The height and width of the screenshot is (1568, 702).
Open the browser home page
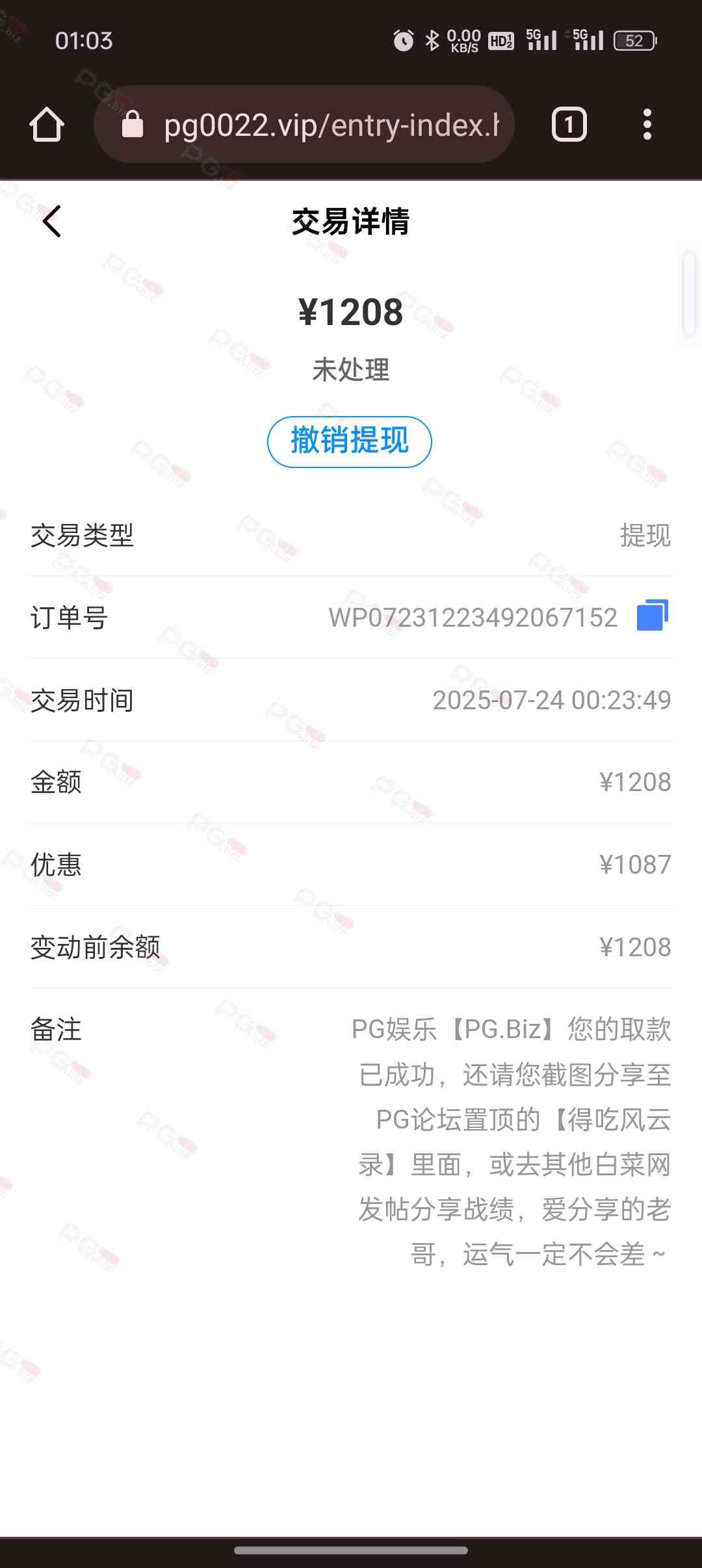tap(47, 124)
